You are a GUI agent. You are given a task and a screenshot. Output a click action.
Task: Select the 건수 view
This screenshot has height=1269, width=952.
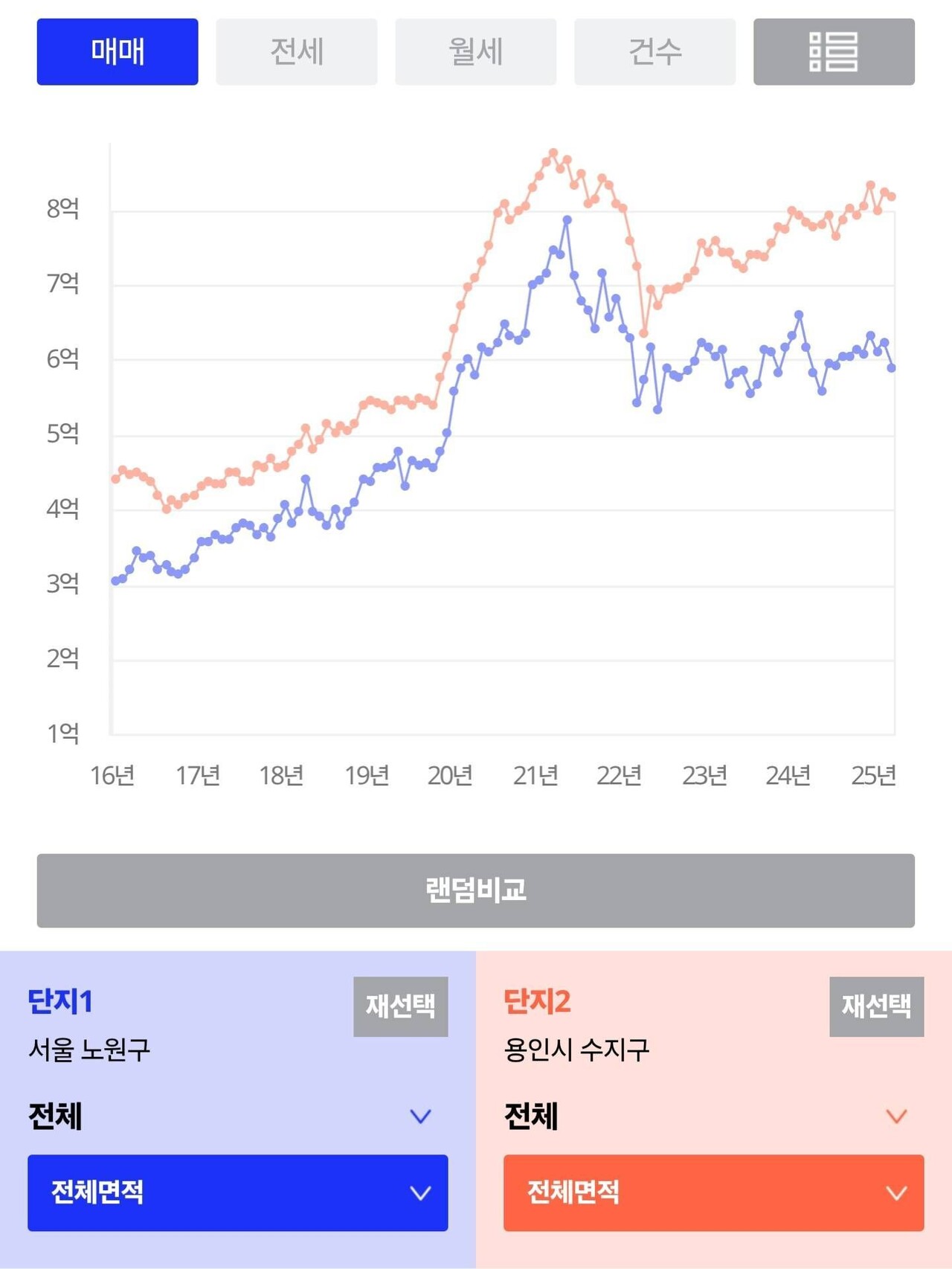[654, 51]
